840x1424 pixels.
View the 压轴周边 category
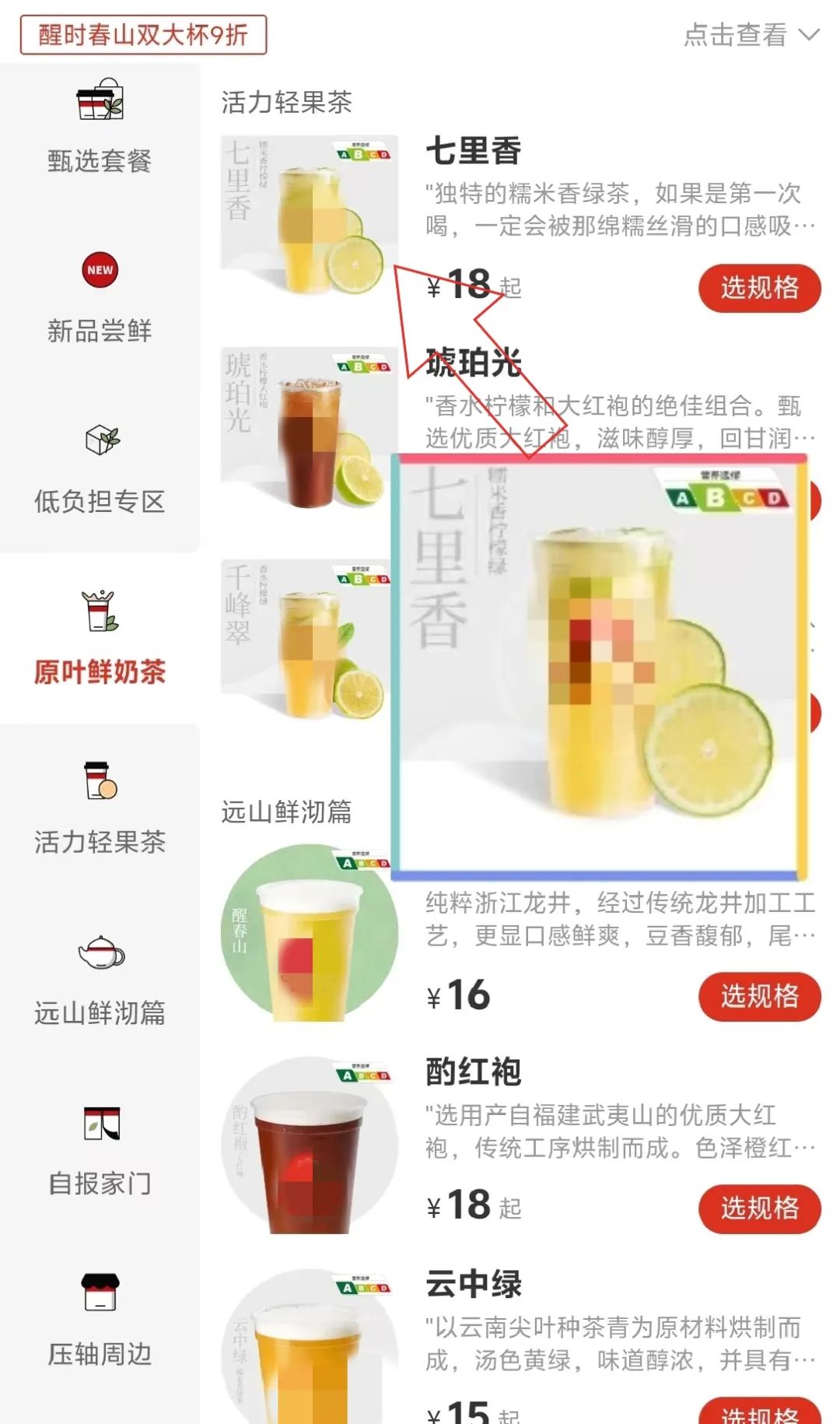coord(100,1321)
